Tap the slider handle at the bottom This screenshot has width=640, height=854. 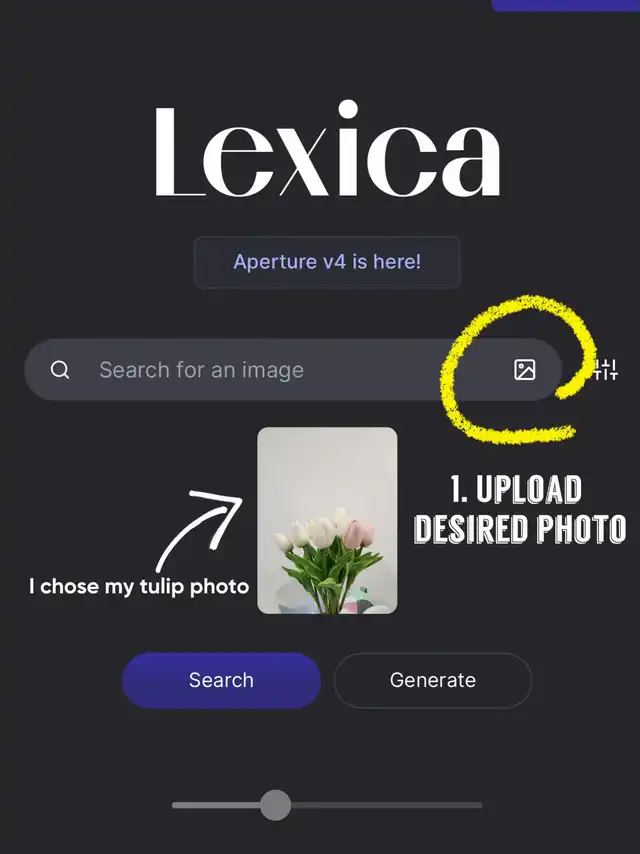tap(275, 805)
